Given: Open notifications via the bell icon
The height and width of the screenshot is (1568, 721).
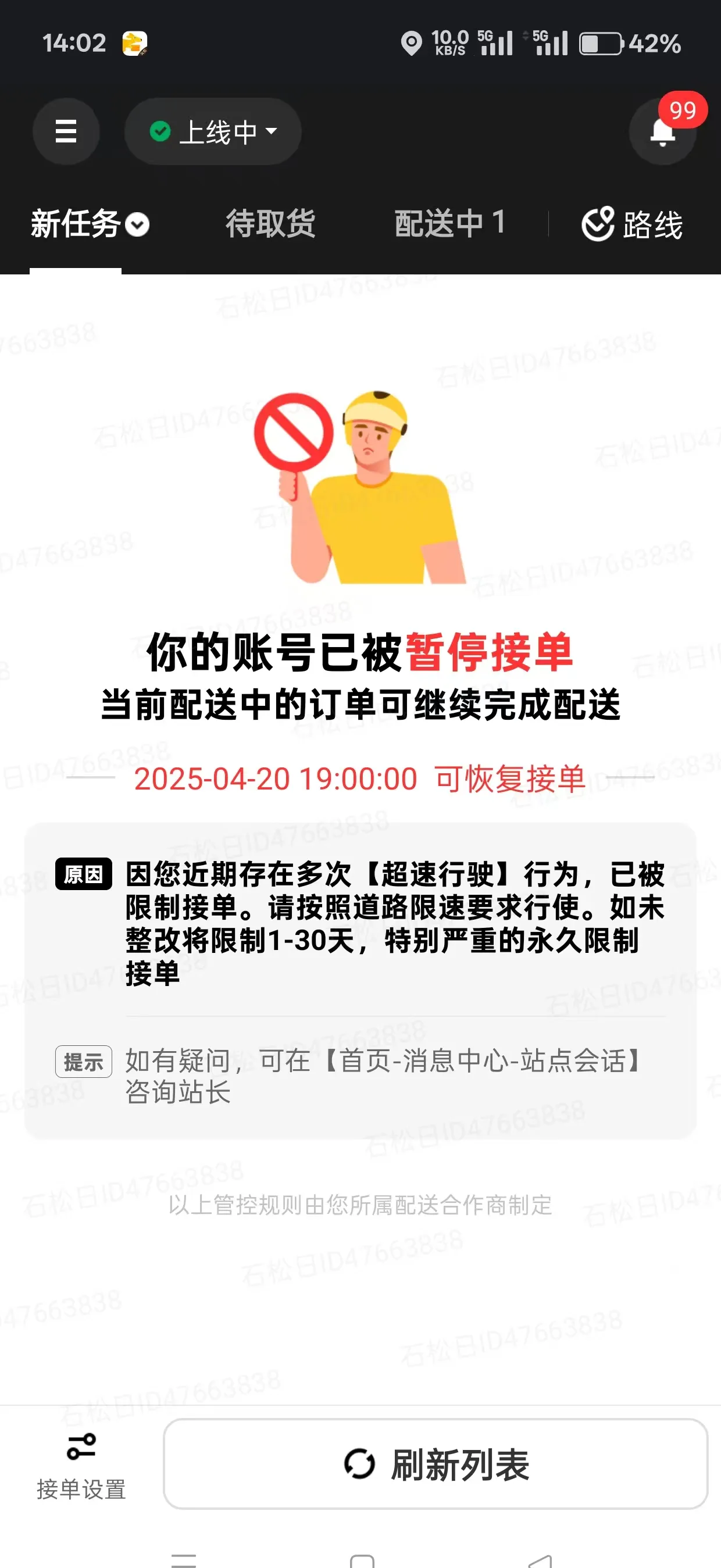Looking at the screenshot, I should (662, 134).
